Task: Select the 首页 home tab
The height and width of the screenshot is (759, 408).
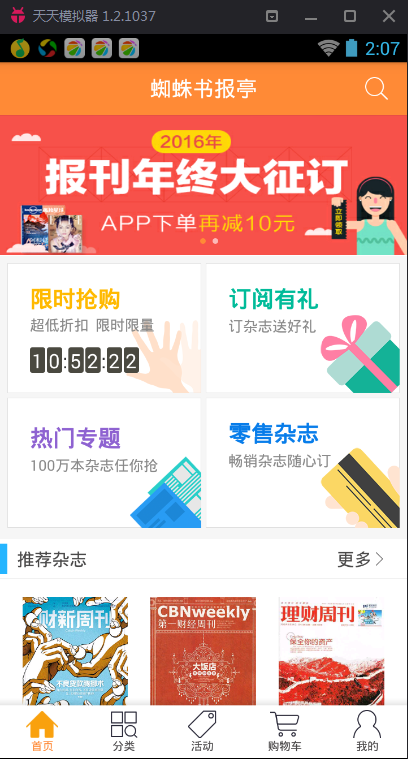Action: coord(42,731)
